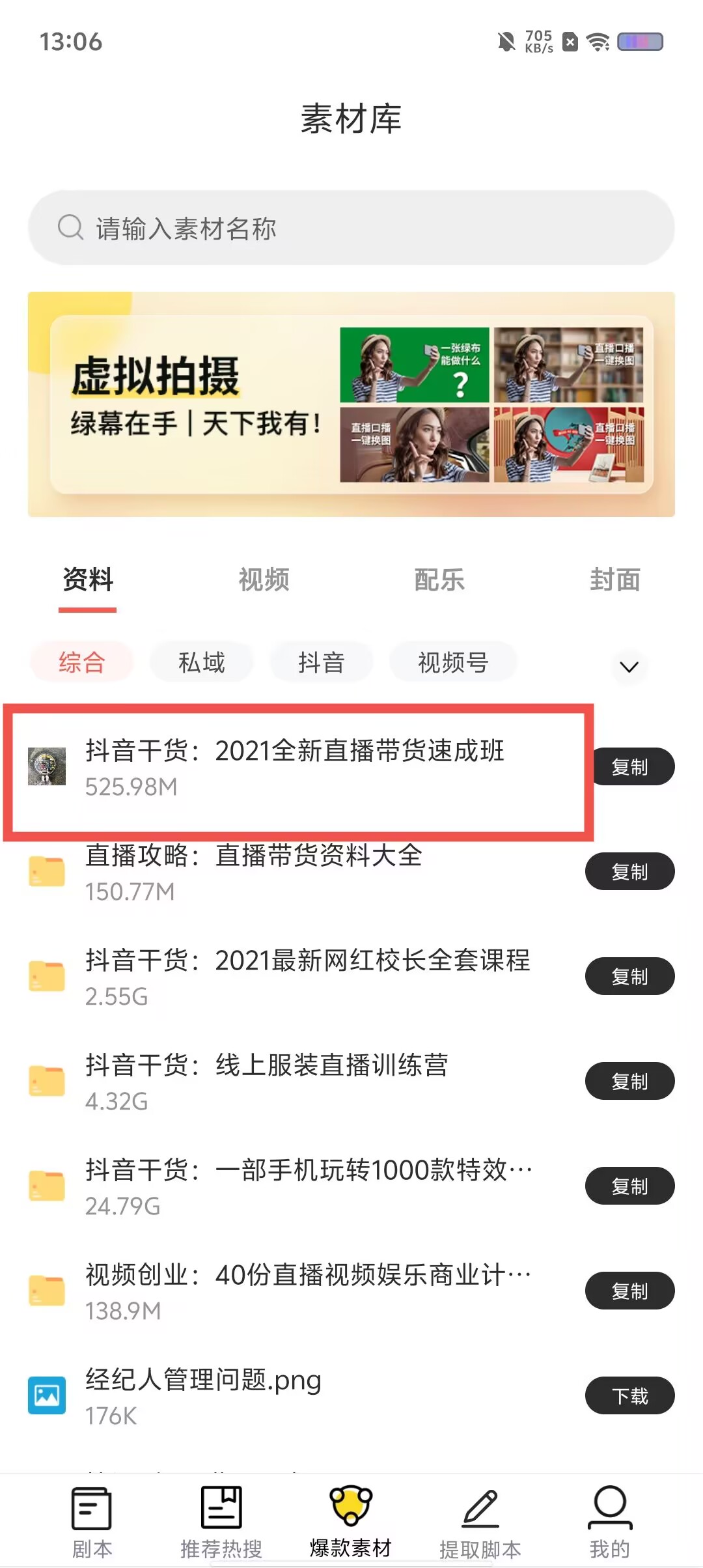The height and width of the screenshot is (1568, 703).
Task: Download 经纪人管理问题.png
Action: (629, 1395)
